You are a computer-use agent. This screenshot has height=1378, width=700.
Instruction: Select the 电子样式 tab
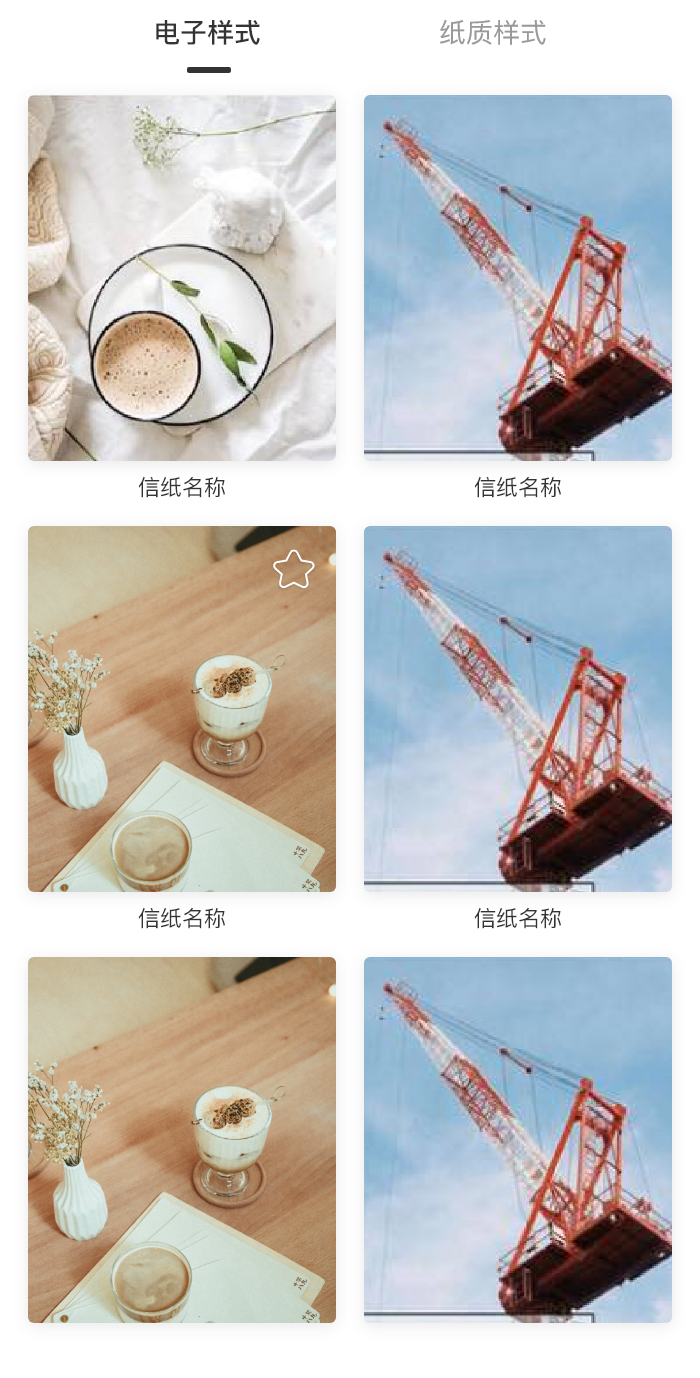point(208,33)
